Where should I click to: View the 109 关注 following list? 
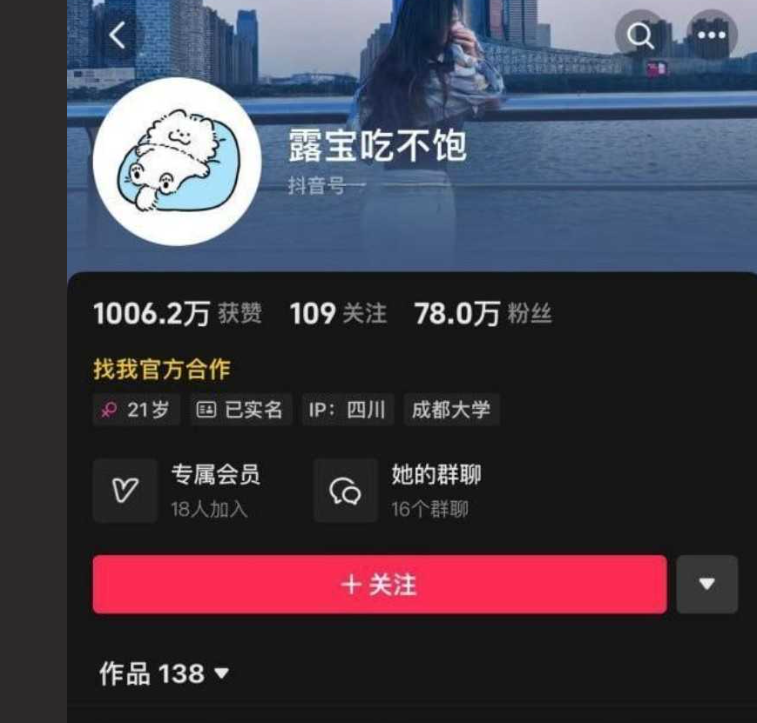point(337,314)
